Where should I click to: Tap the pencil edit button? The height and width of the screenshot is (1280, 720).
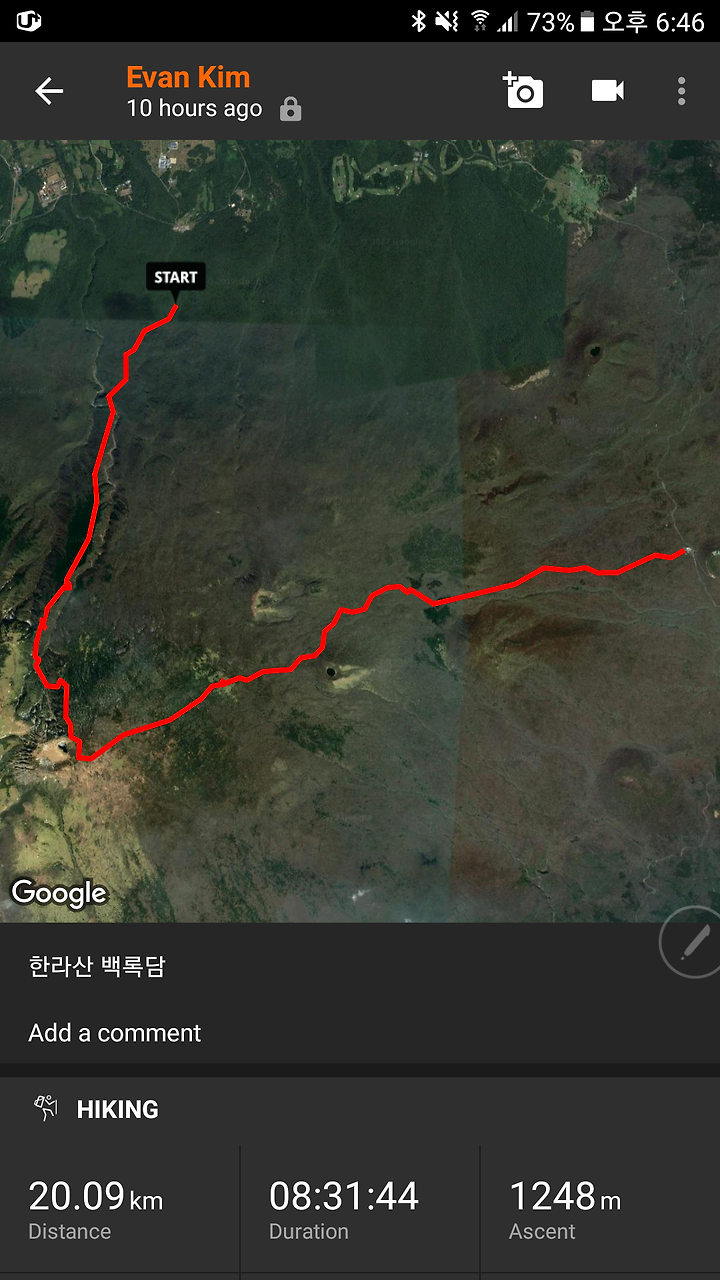692,942
